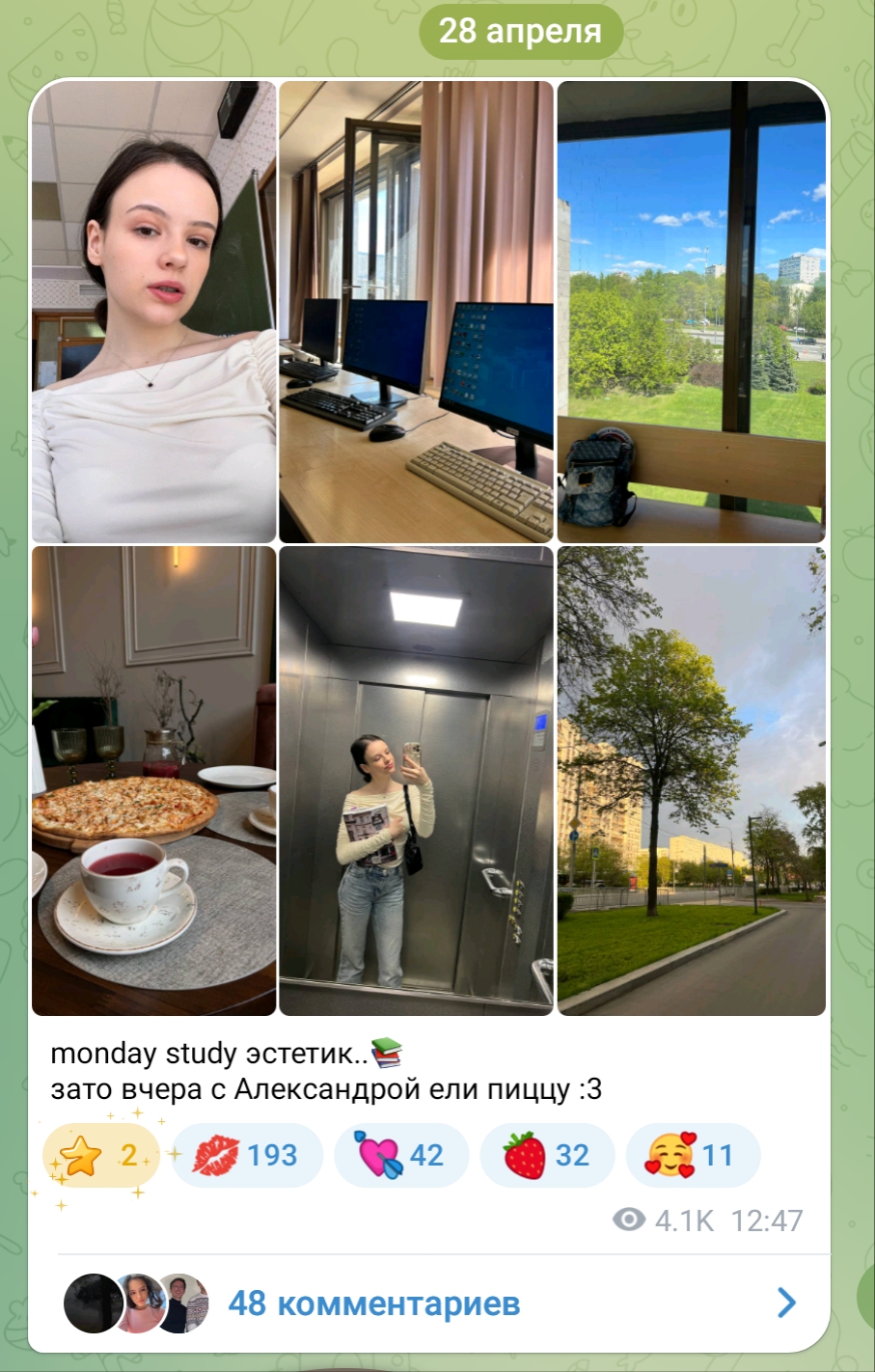Open the elevator mirror selfie photo
Viewport: 875px width, 1372px height.
[416, 781]
